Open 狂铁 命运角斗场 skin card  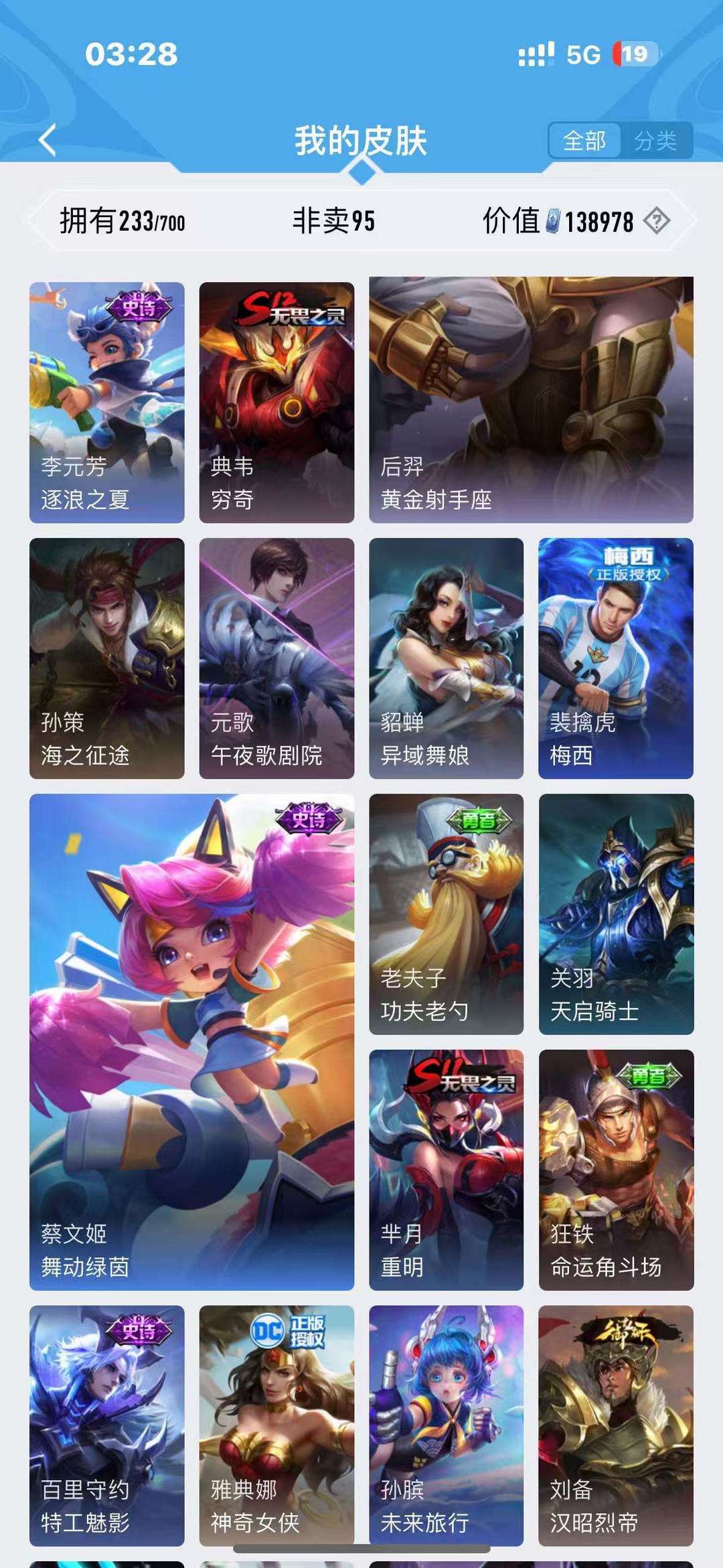pyautogui.click(x=616, y=1170)
